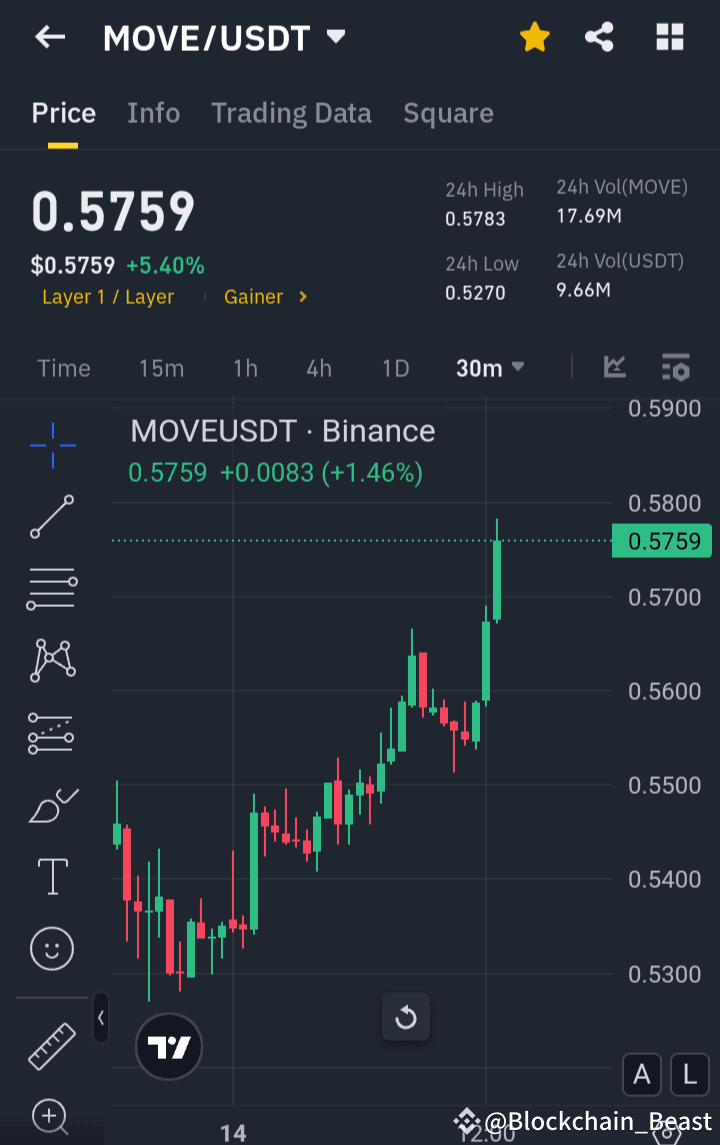The height and width of the screenshot is (1145, 720).
Task: Toggle auto-scale with the A button
Action: tap(641, 1074)
